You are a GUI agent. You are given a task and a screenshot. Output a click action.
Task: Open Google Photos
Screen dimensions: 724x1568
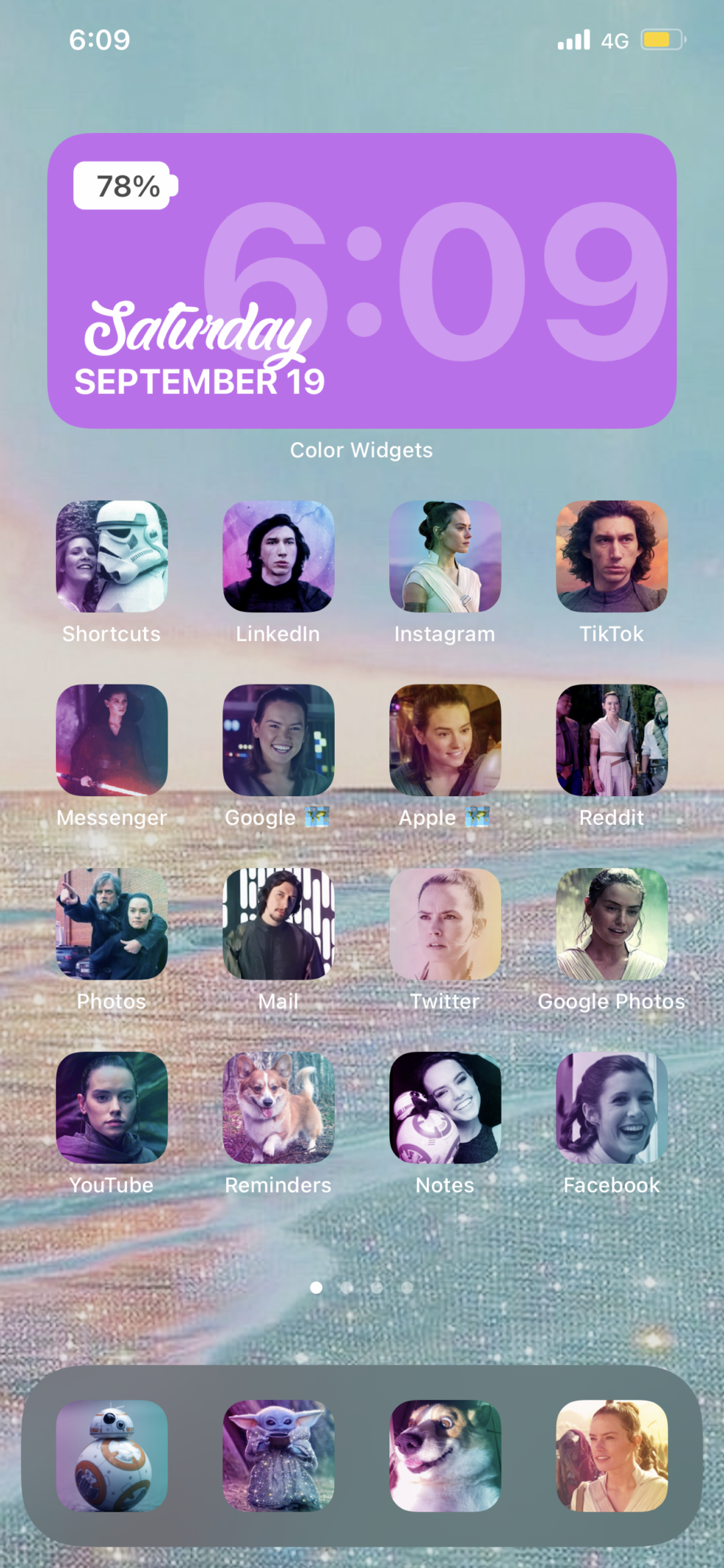click(x=612, y=924)
